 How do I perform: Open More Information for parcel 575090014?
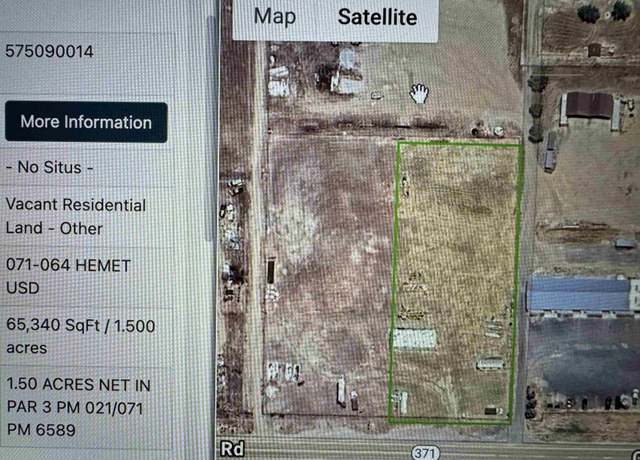click(86, 122)
